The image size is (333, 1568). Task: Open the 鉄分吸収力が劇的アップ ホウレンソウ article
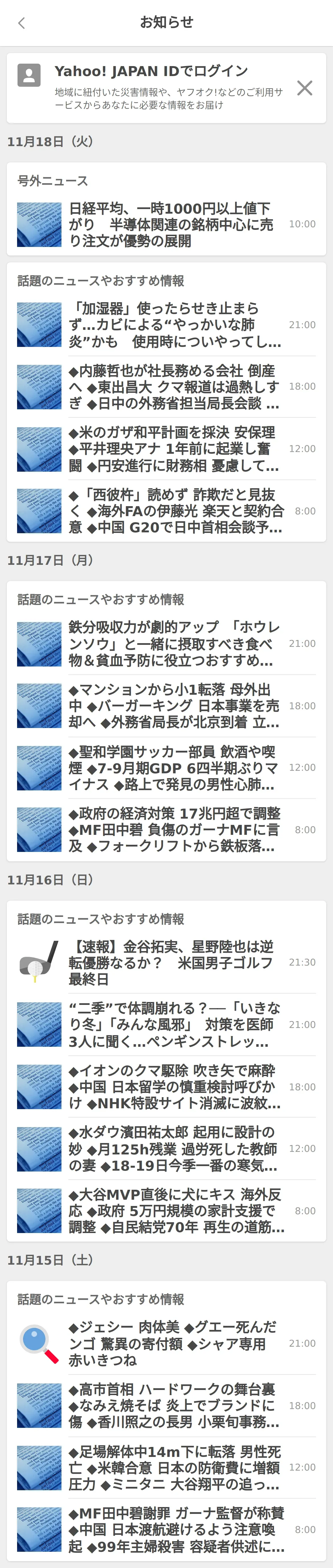pos(166,644)
